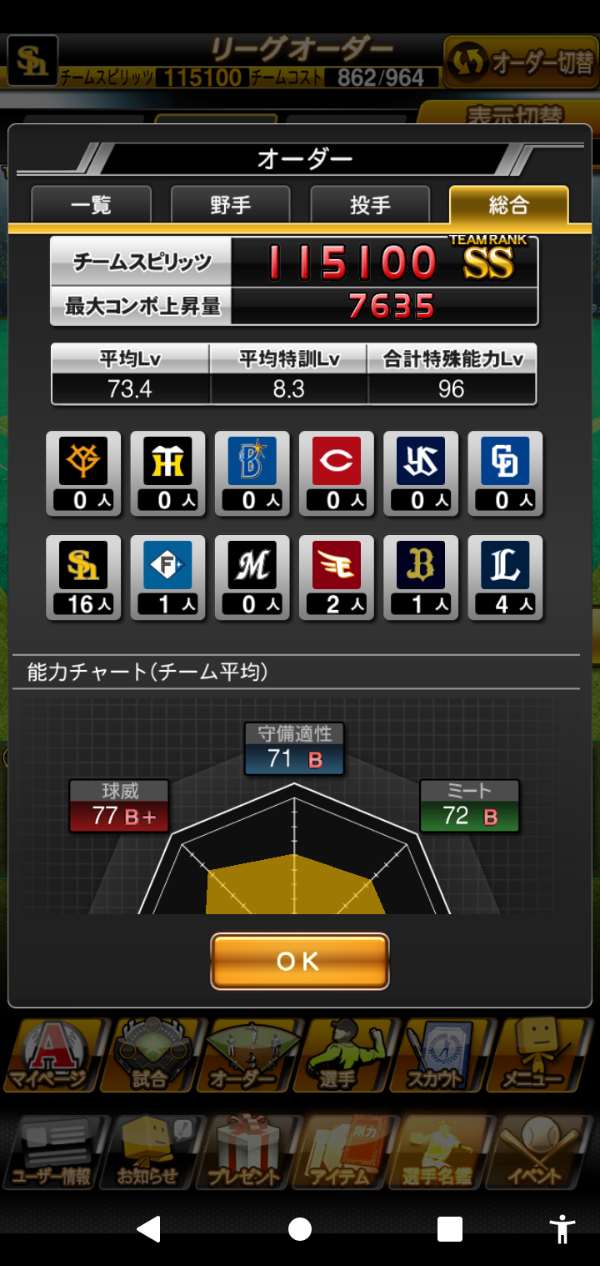Go back with system back button
The height and width of the screenshot is (1266, 600).
148,1229
